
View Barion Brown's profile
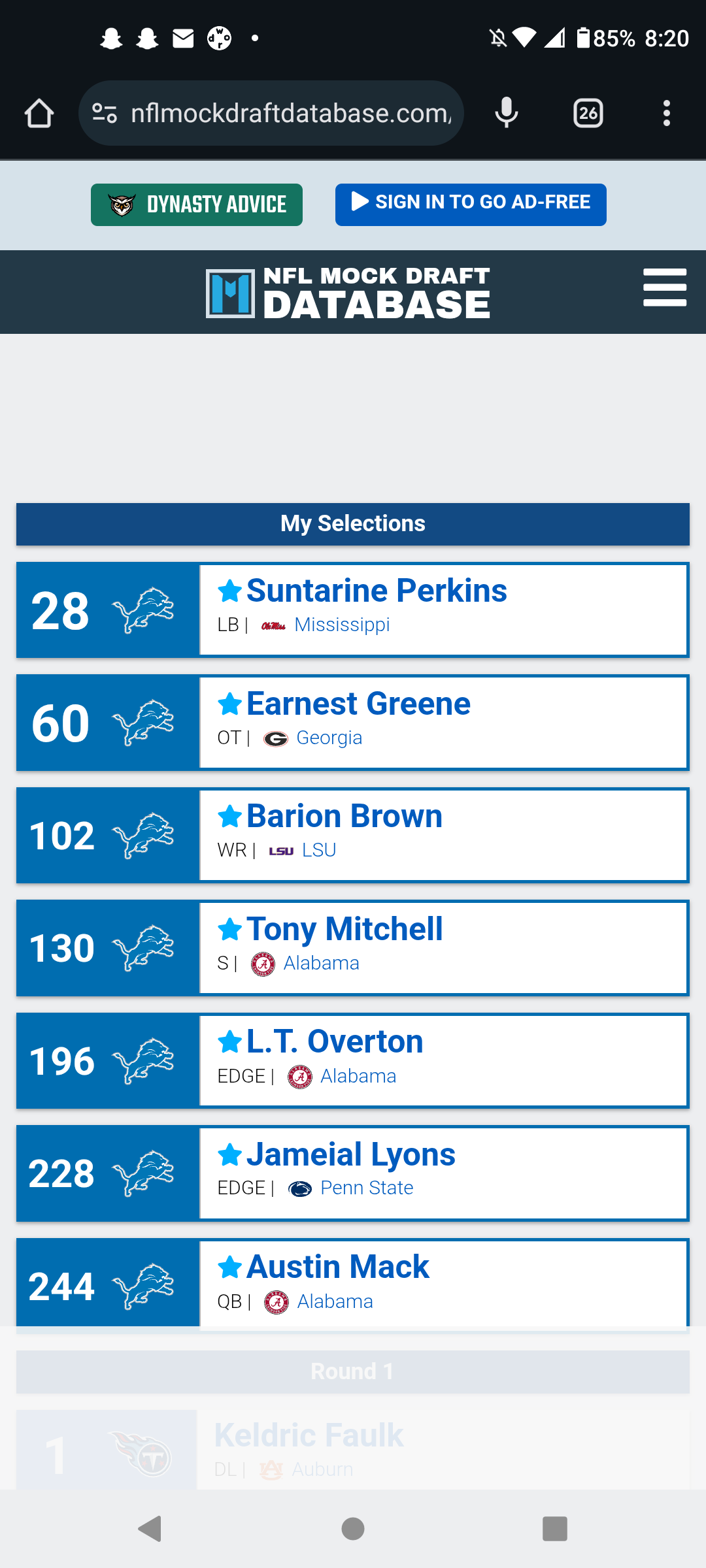[344, 816]
